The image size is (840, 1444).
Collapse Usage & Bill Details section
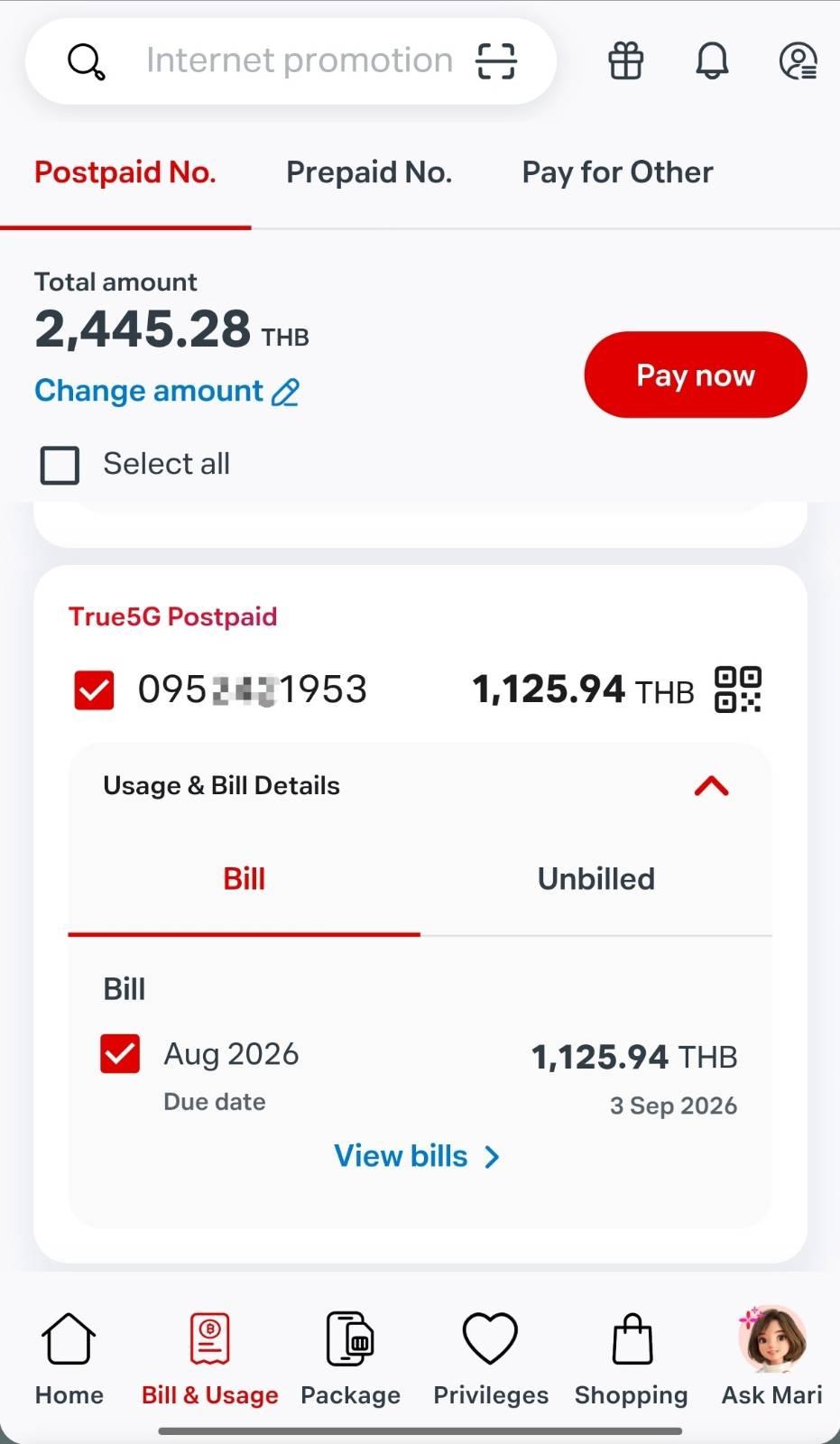[711, 786]
